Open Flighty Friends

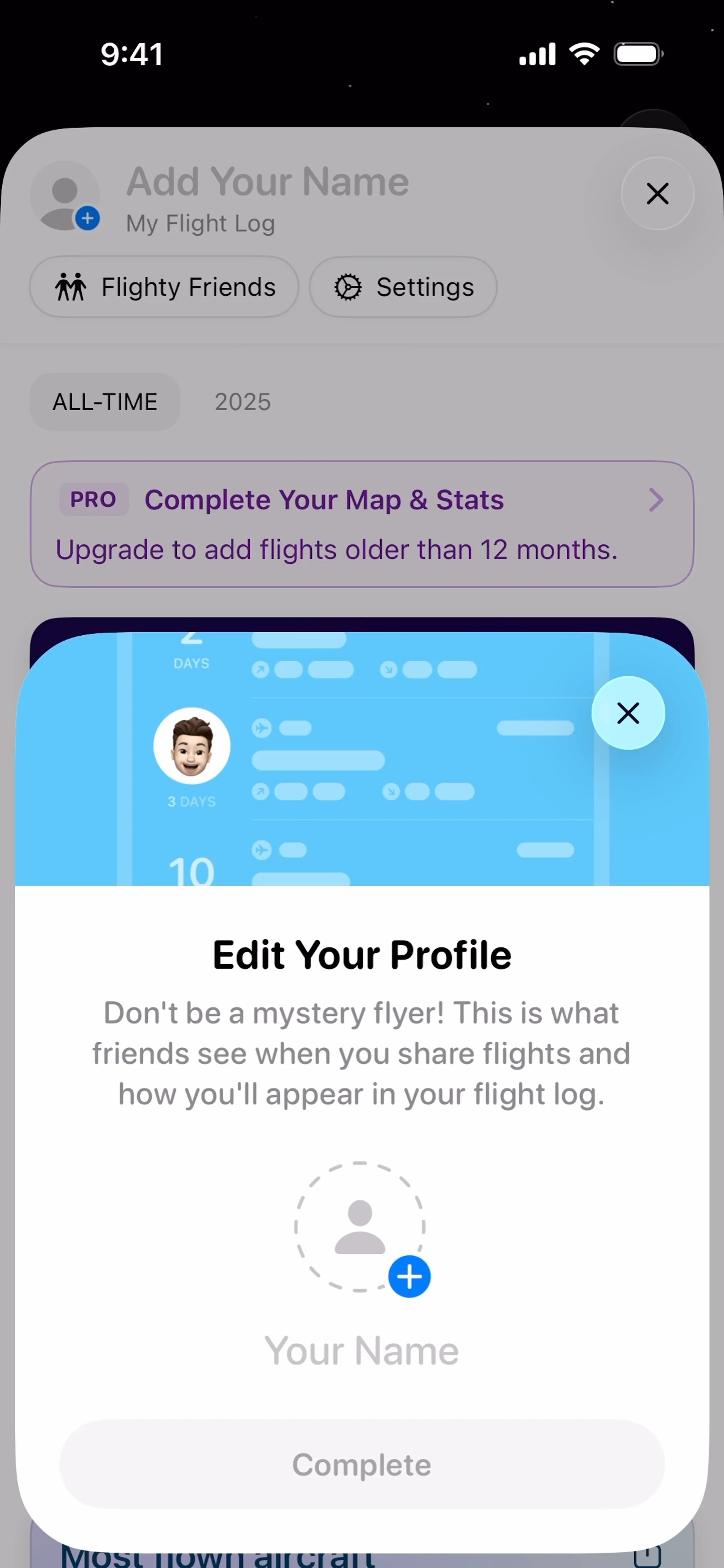[164, 287]
